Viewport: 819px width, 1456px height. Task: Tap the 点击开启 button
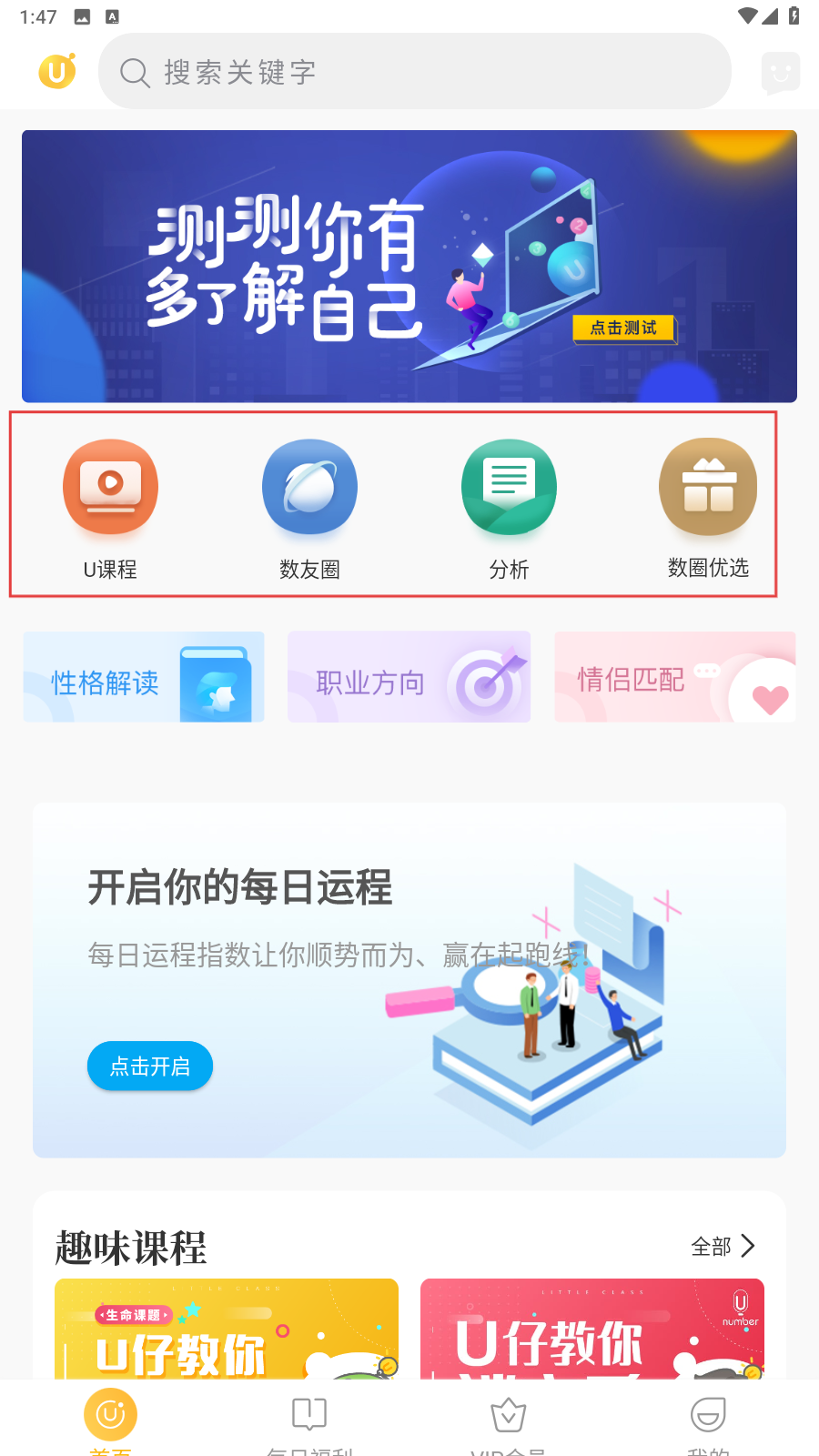(150, 1066)
